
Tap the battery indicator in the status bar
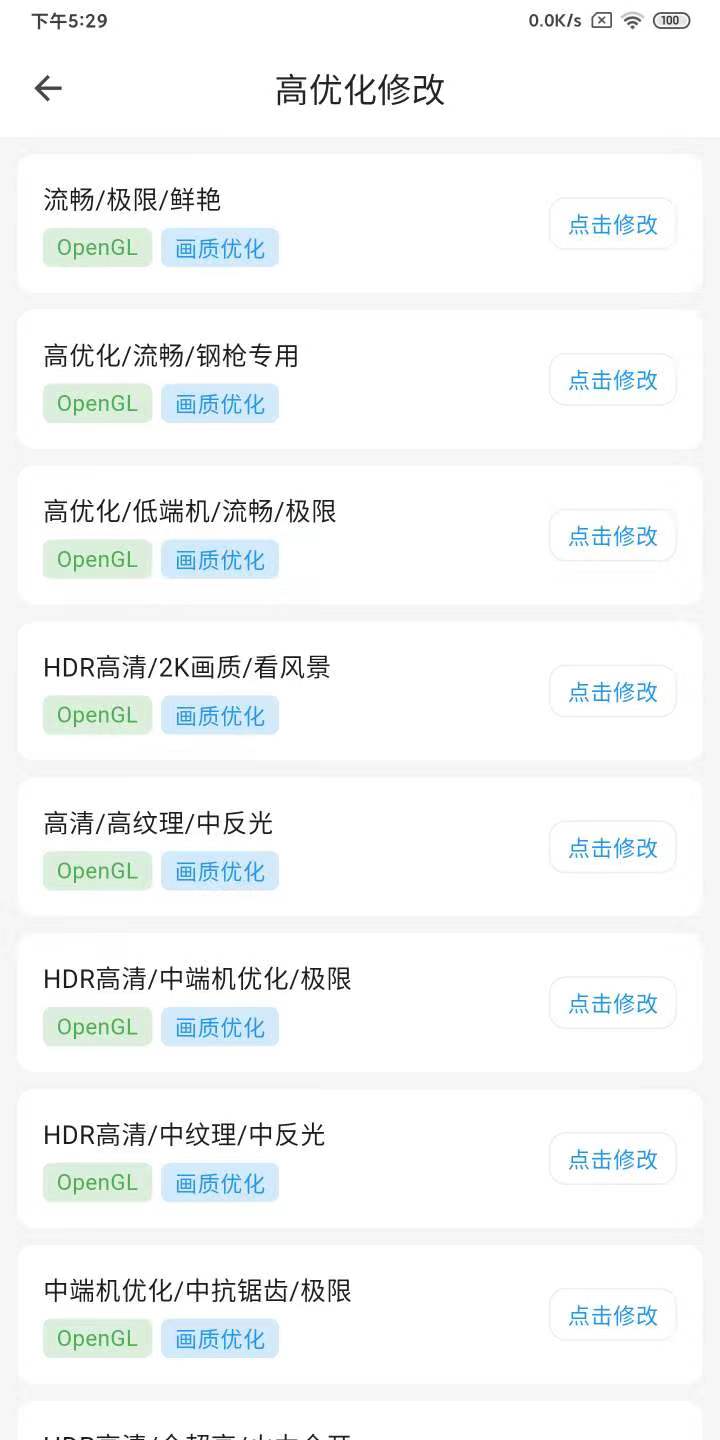(670, 20)
